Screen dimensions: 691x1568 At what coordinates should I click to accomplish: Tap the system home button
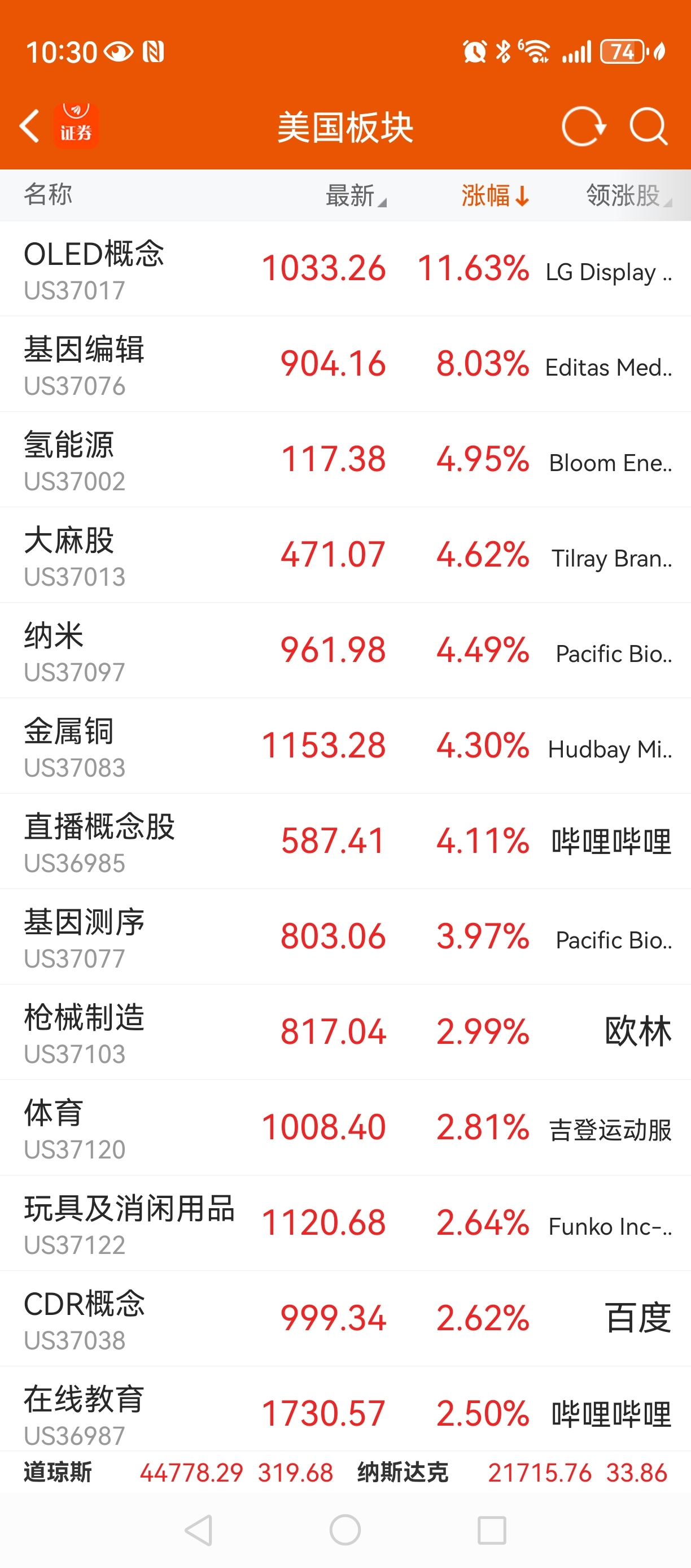pos(345,1530)
